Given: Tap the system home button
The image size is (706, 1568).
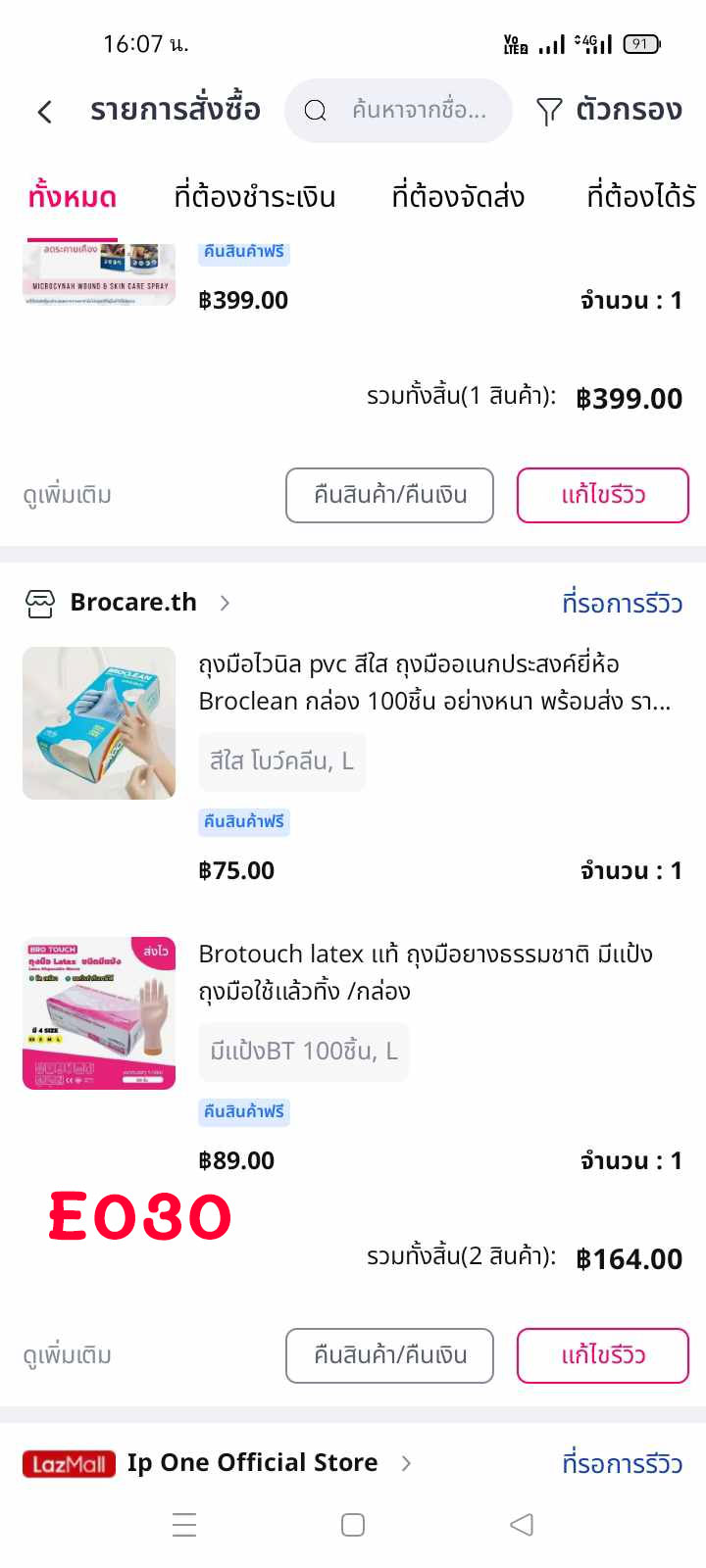Looking at the screenshot, I should (x=353, y=1525).
